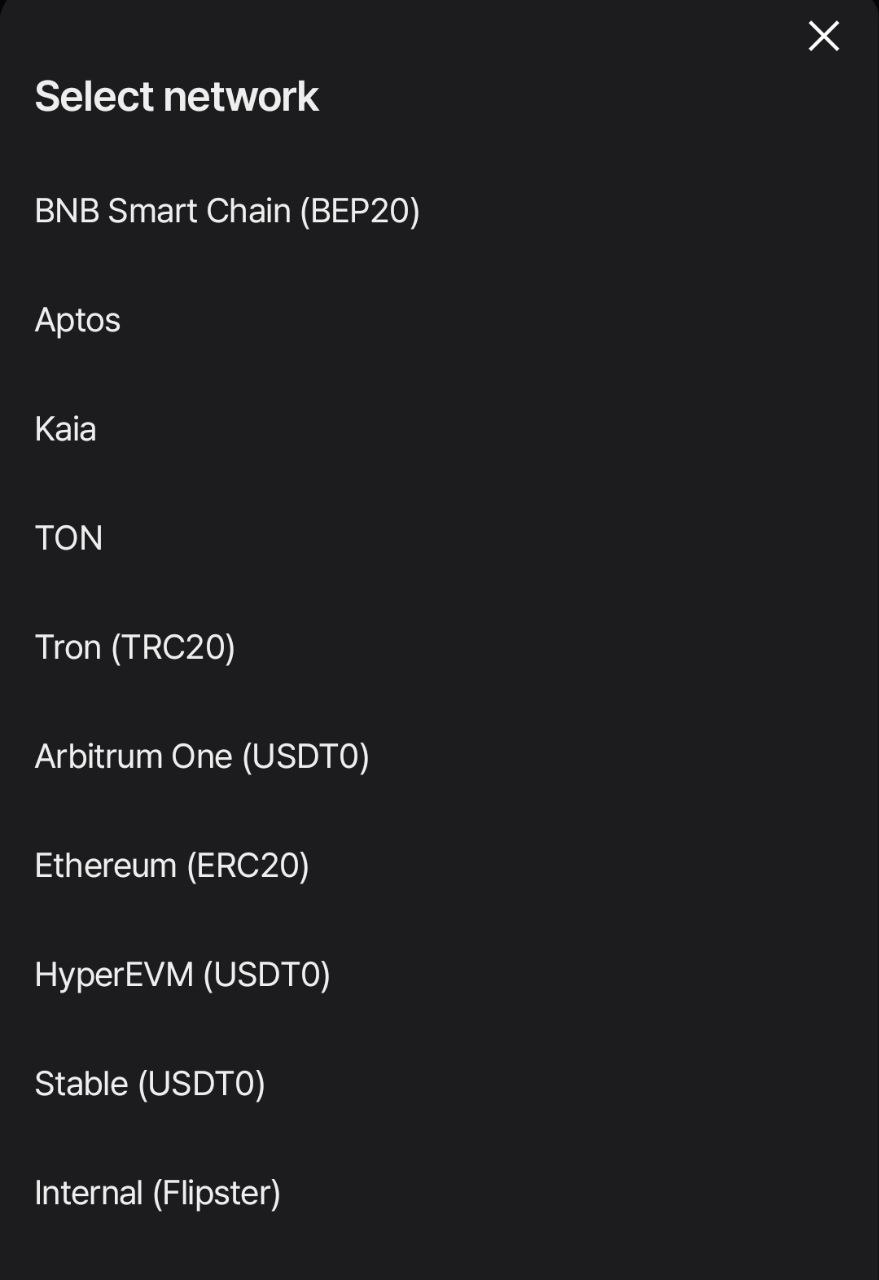Pick Ethereum (ERC20) network

click(172, 865)
